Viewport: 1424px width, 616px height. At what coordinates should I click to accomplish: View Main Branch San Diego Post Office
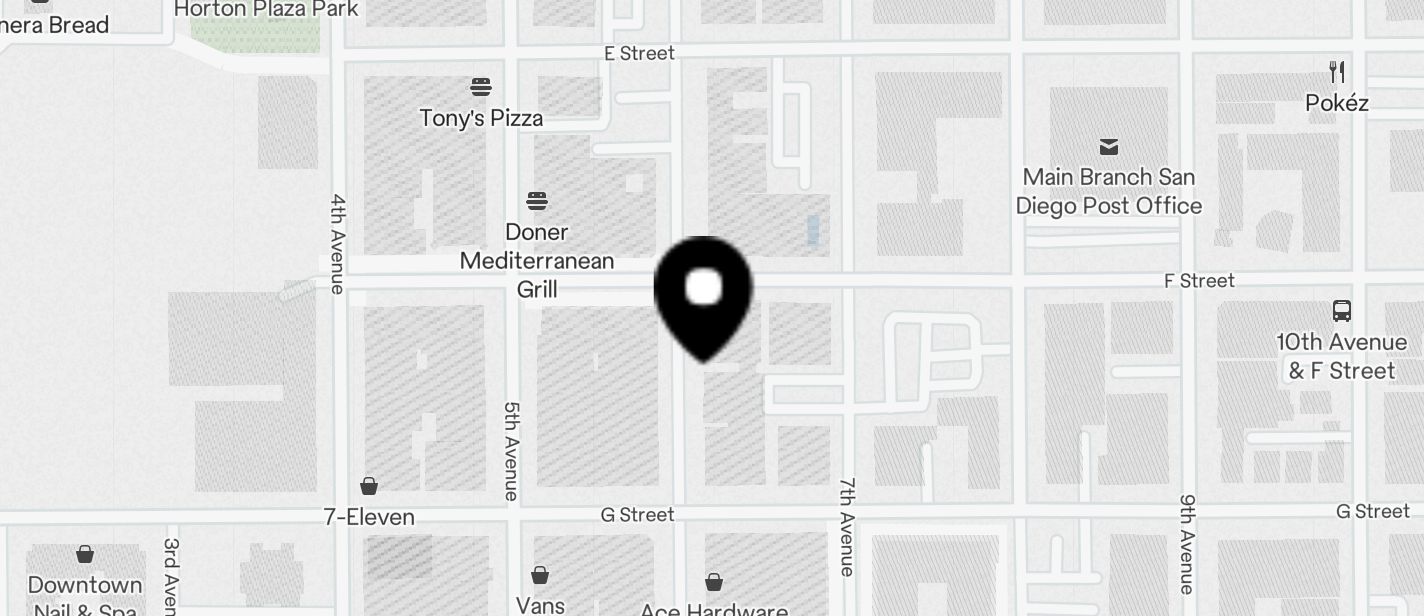coord(1108,148)
